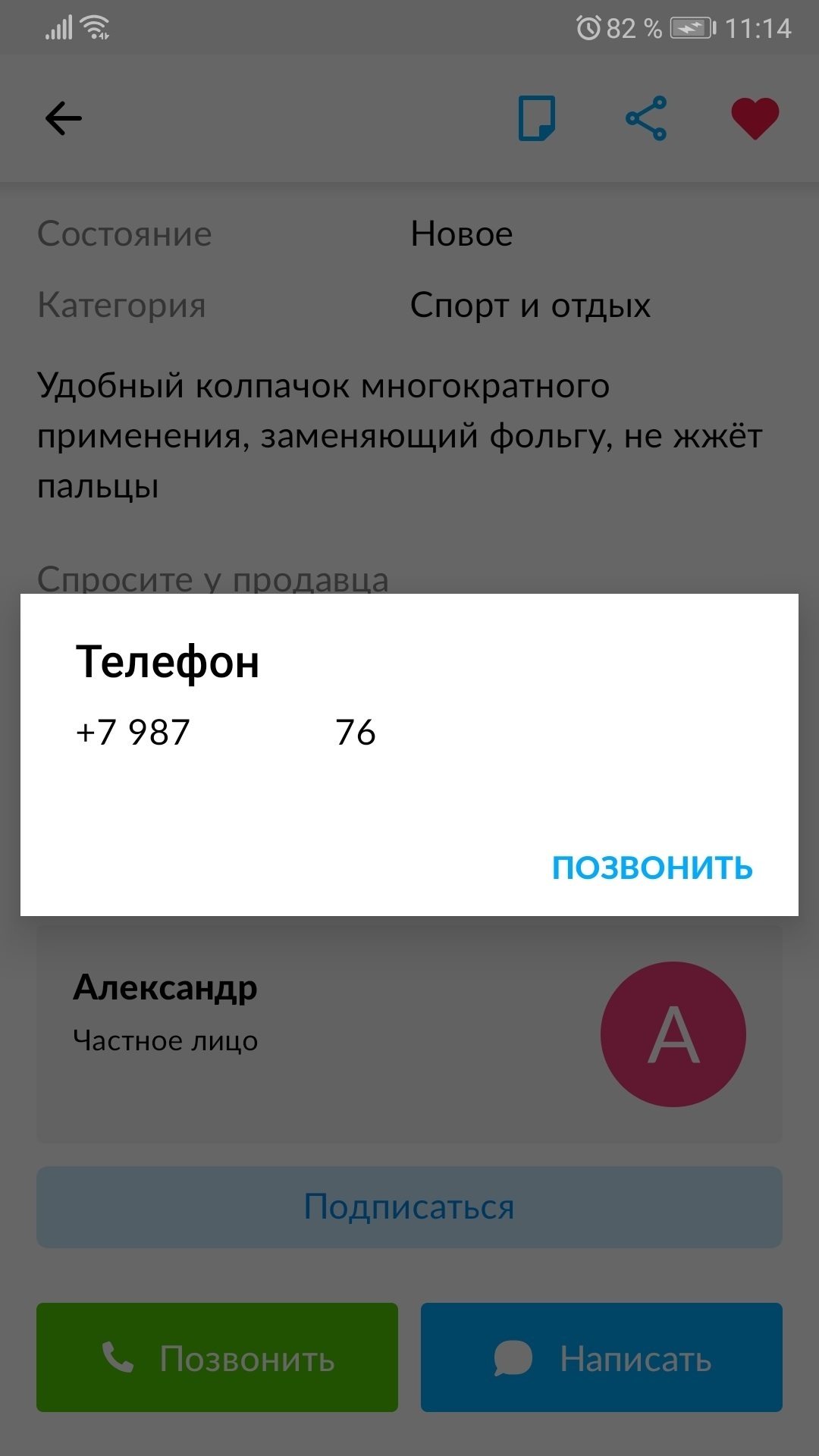Open seller Александр's profile card
Image resolution: width=819 pixels, height=1456 pixels.
[409, 1033]
